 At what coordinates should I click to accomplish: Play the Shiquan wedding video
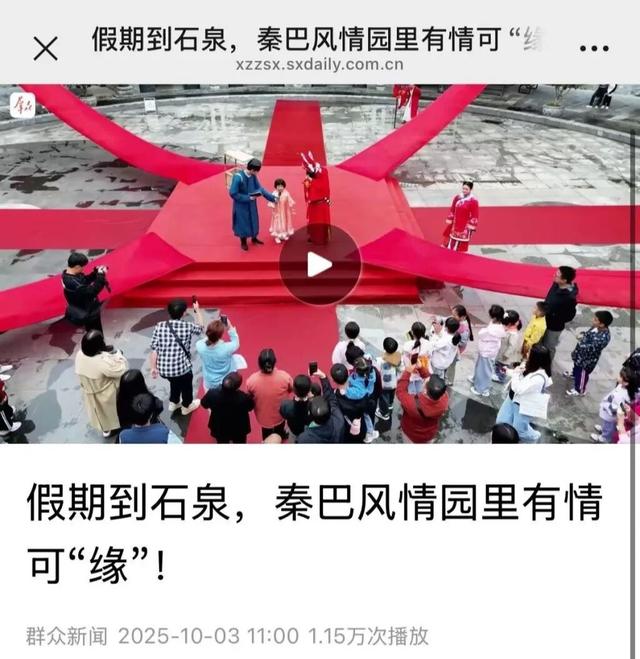[x=319, y=265]
